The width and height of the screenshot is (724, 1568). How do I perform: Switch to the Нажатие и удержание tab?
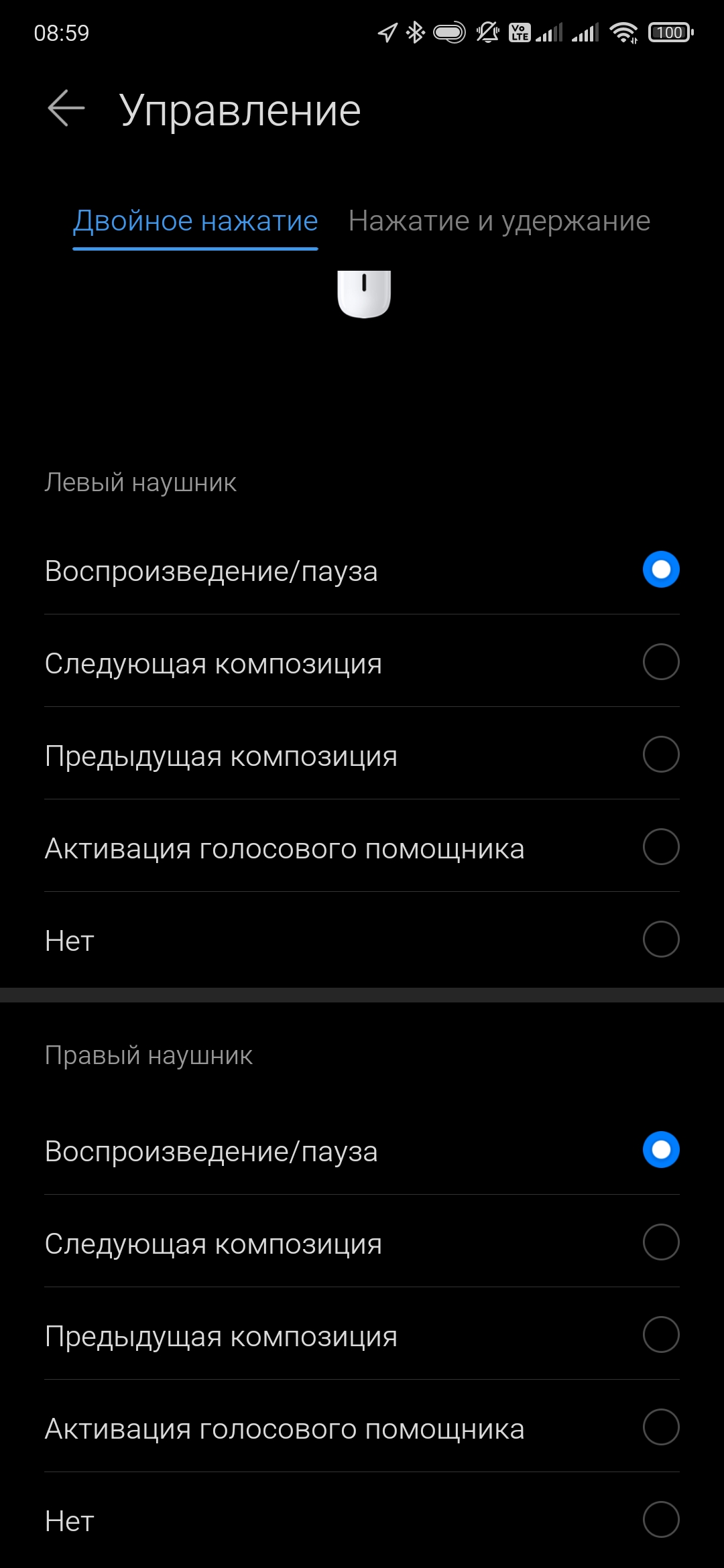[x=499, y=221]
